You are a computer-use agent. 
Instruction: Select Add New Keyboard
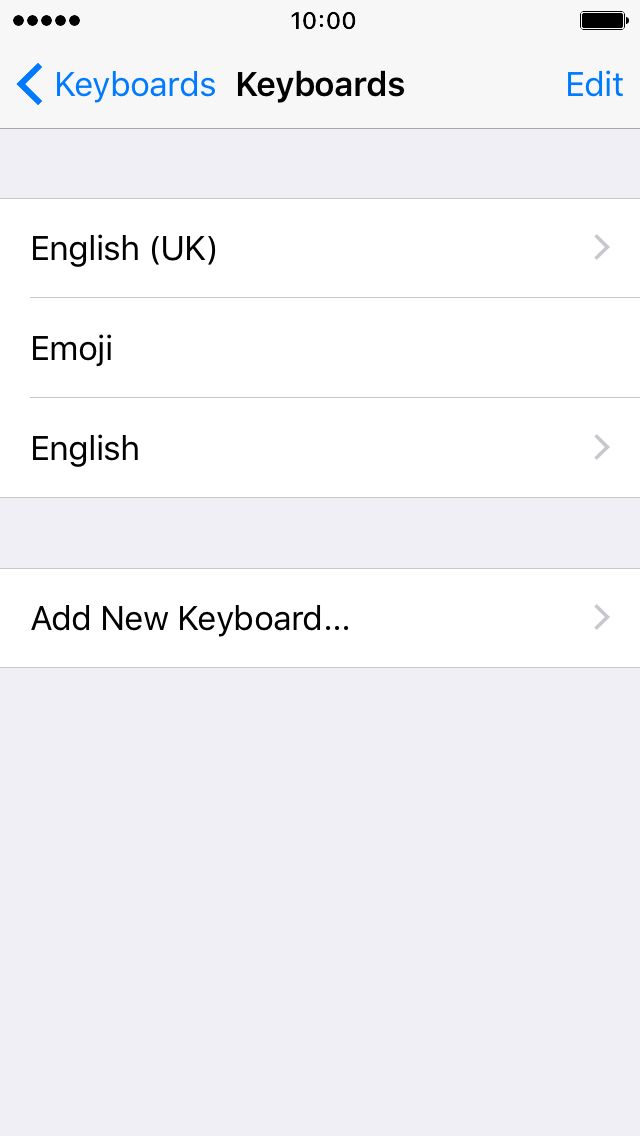(x=320, y=618)
